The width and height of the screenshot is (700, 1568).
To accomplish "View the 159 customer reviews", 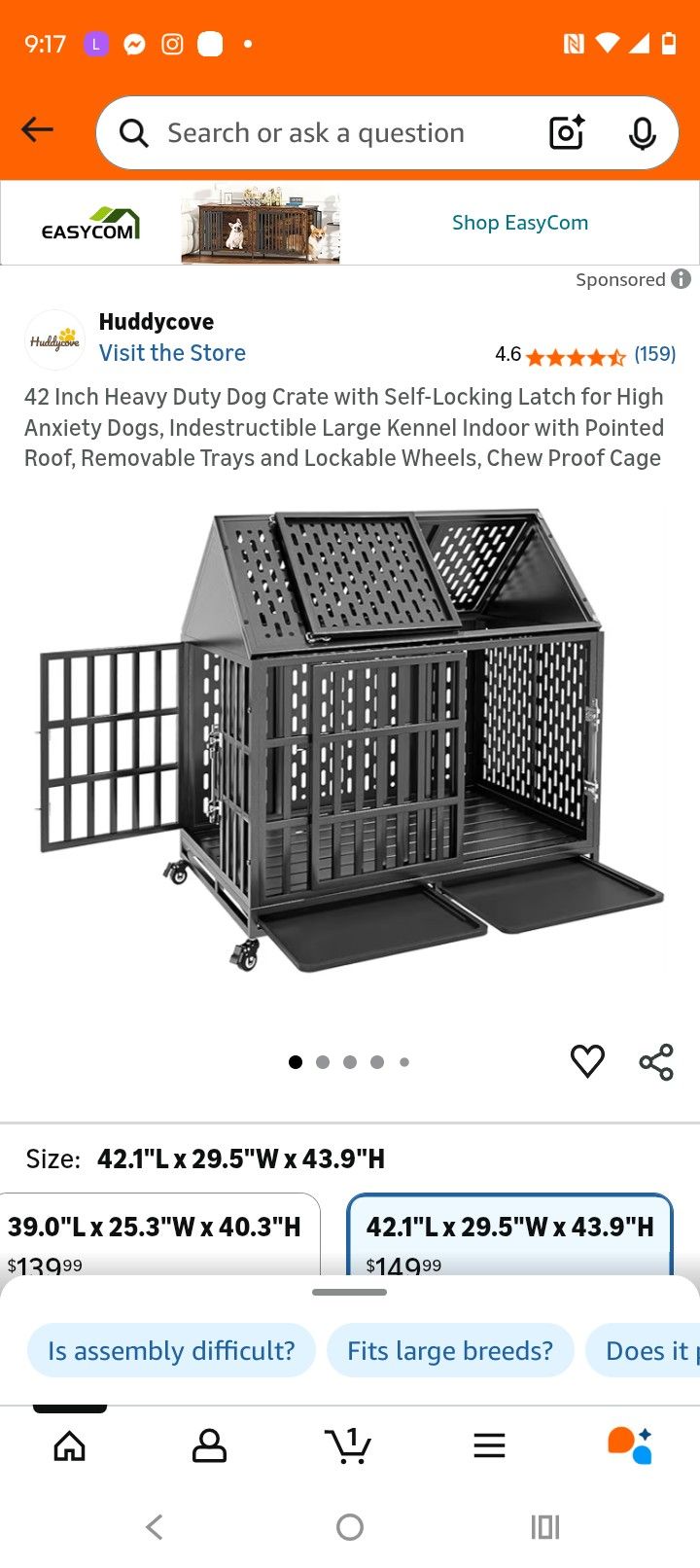I will [x=655, y=354].
